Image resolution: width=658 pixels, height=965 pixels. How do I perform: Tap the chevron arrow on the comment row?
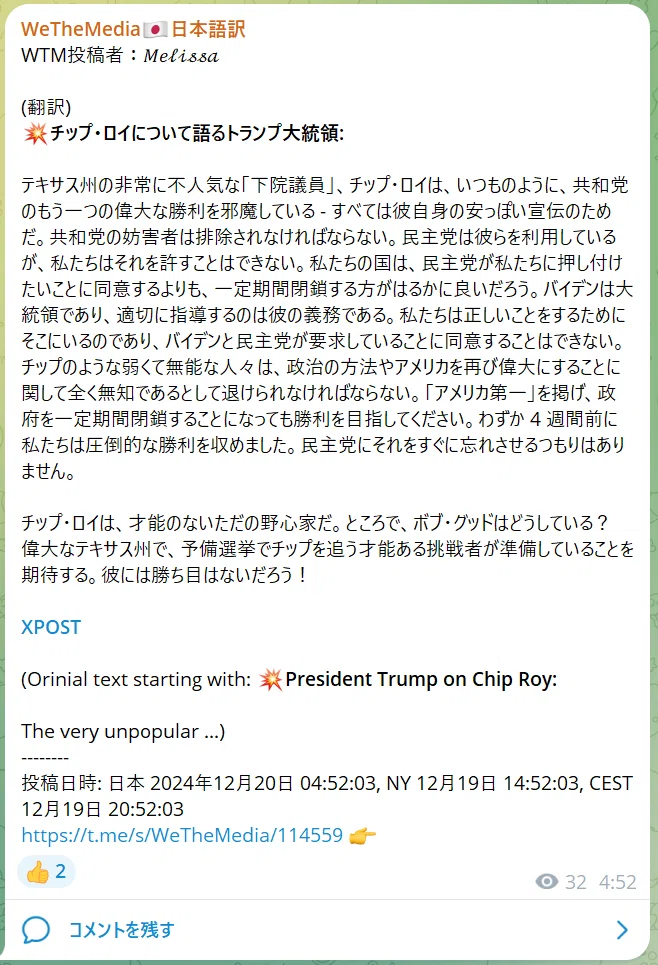(x=622, y=929)
